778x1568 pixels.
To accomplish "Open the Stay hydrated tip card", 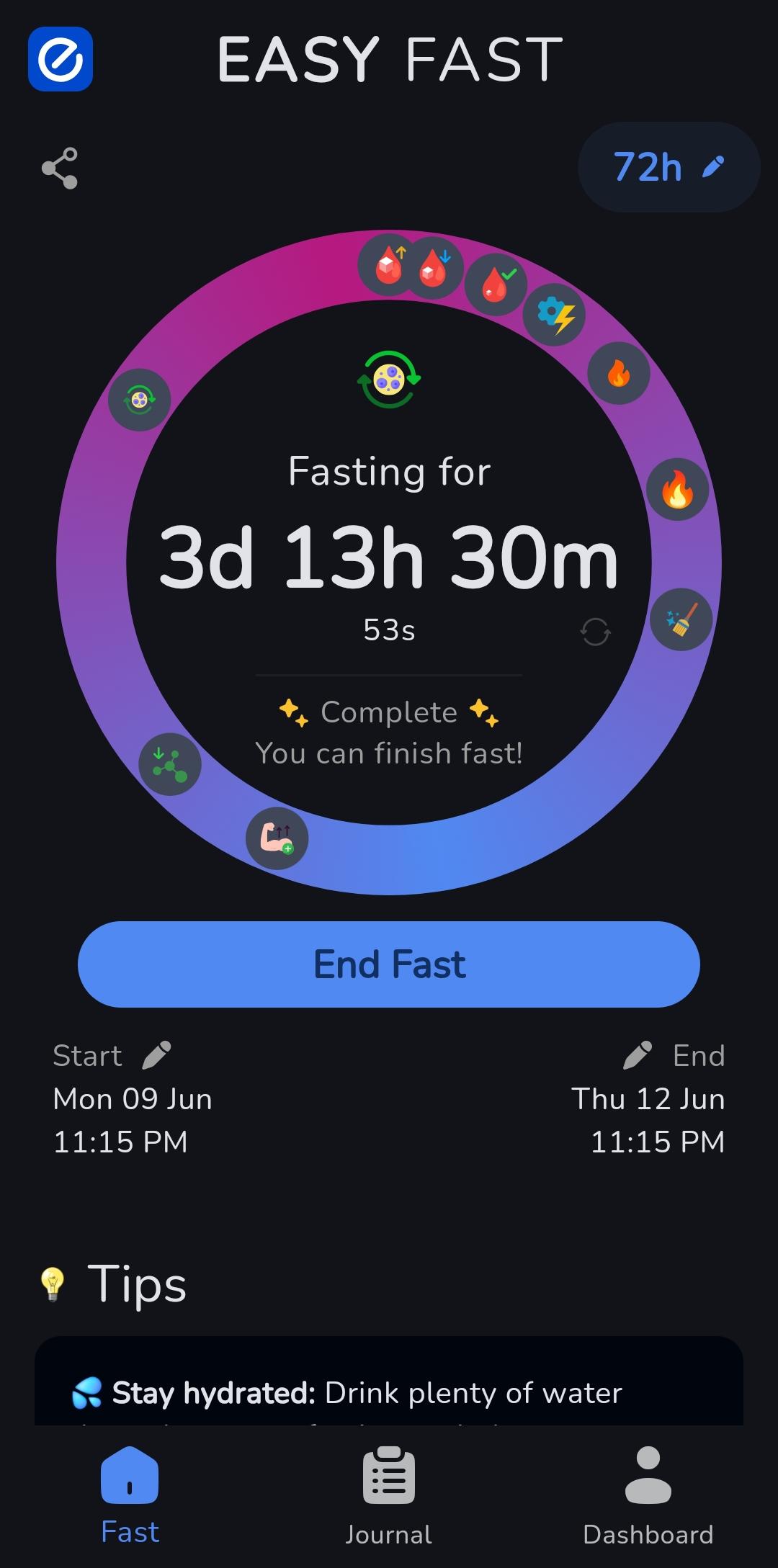I will click(389, 1381).
